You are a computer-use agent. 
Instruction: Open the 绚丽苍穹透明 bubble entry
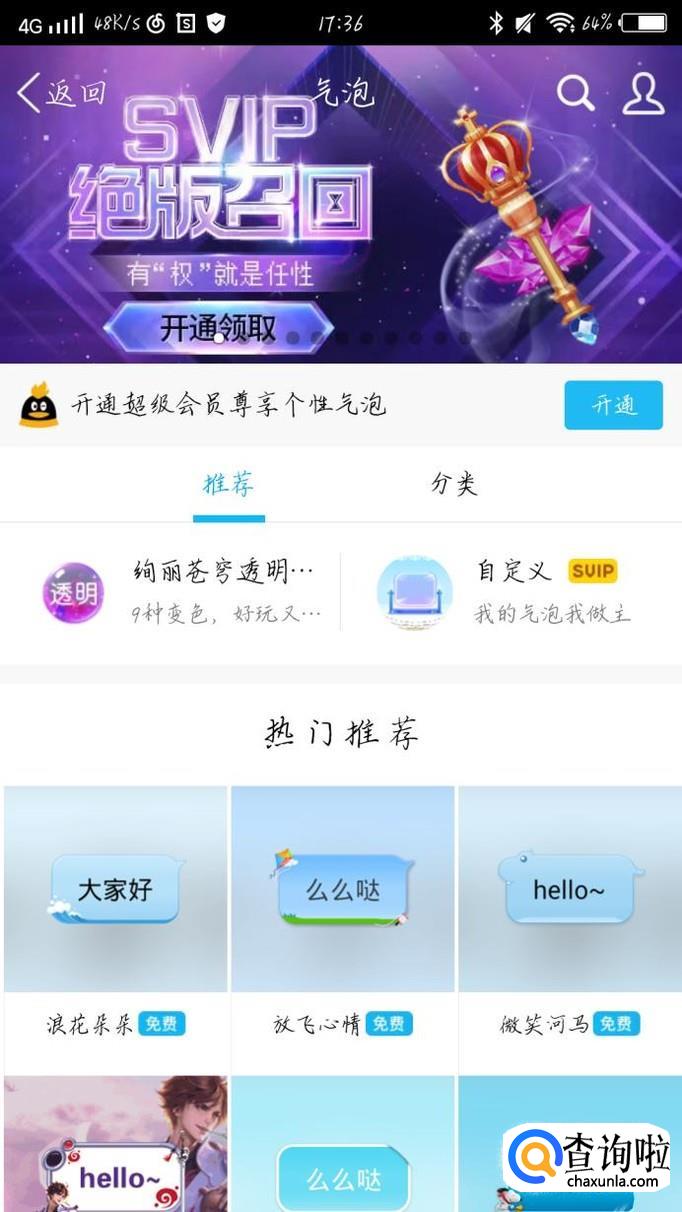pos(180,592)
